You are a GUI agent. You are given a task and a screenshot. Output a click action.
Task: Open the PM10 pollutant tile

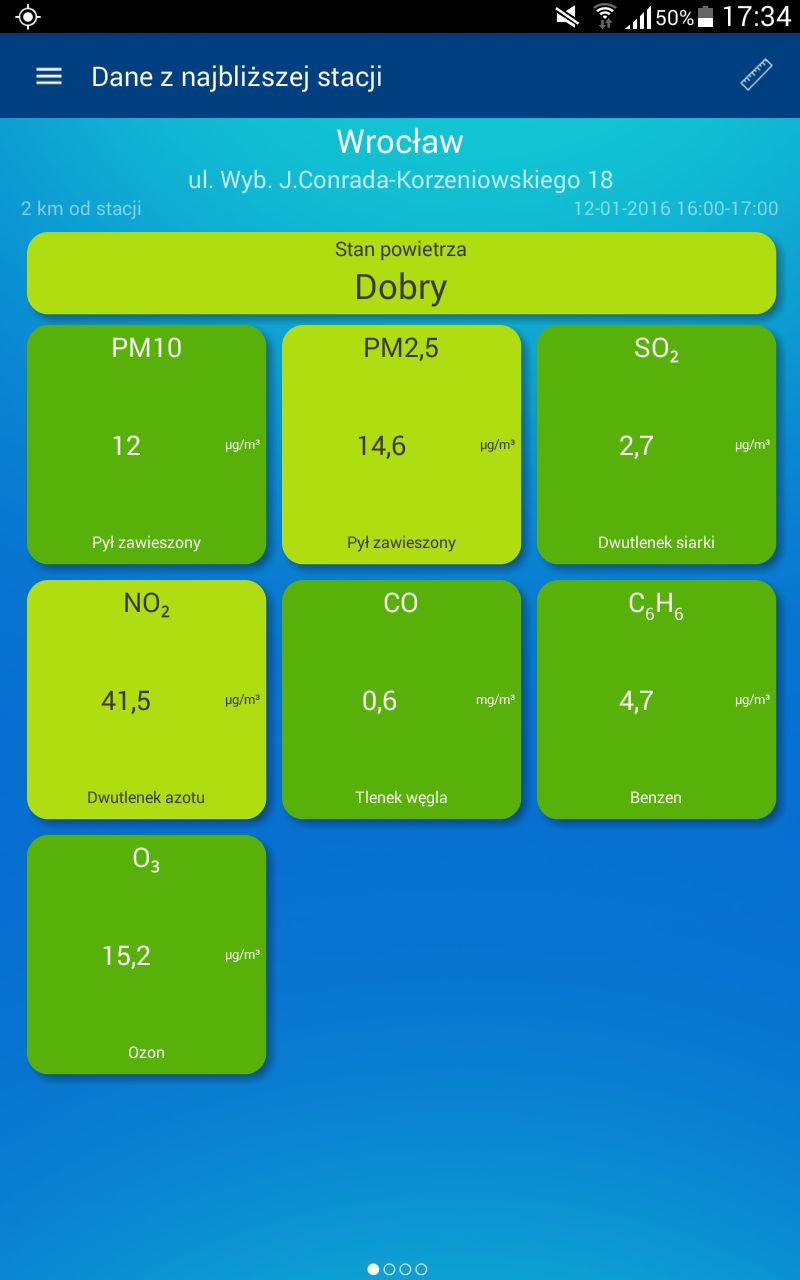pyautogui.click(x=146, y=444)
